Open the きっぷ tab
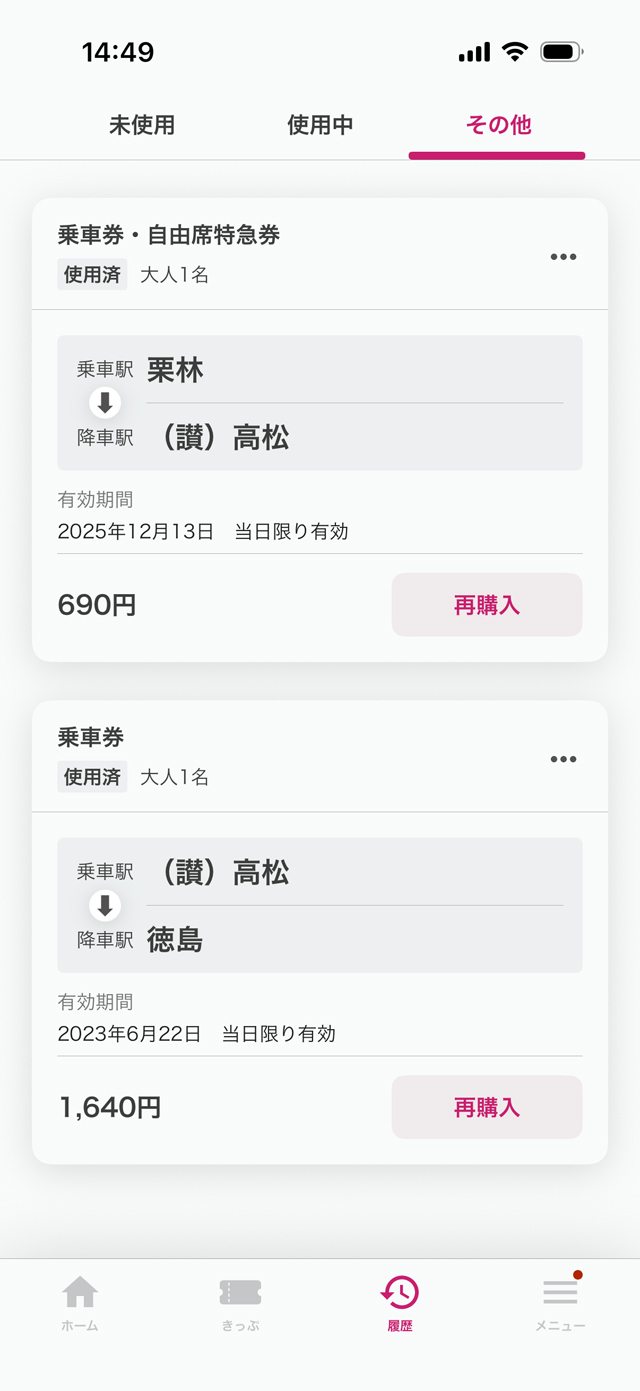Image resolution: width=640 pixels, height=1391 pixels. pyautogui.click(x=240, y=1303)
